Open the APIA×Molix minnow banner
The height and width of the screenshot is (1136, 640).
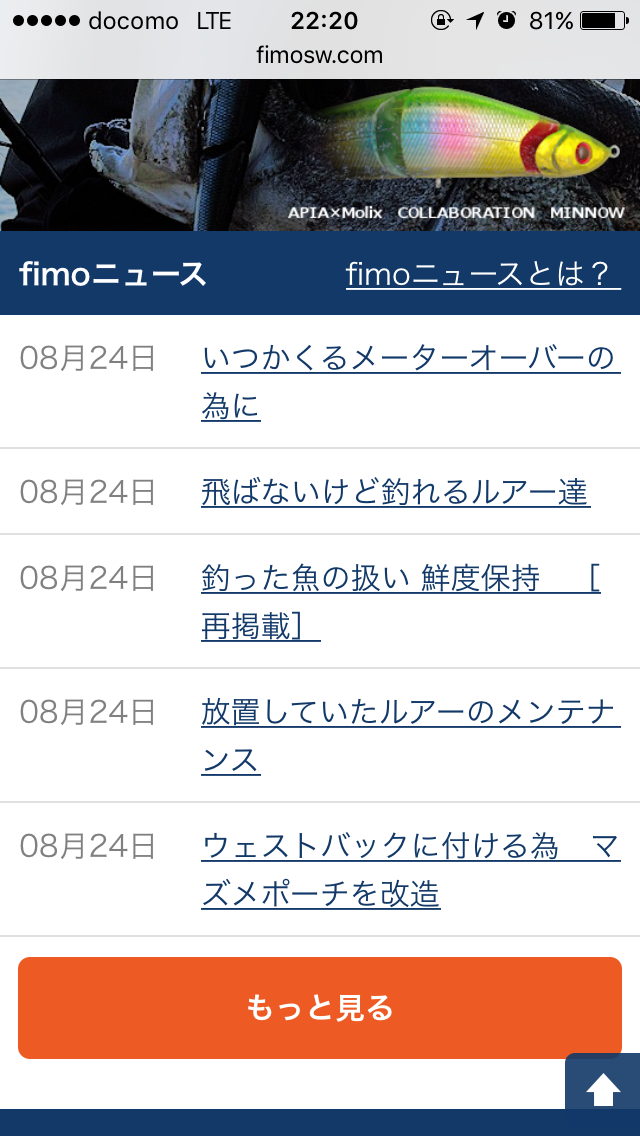(x=320, y=155)
